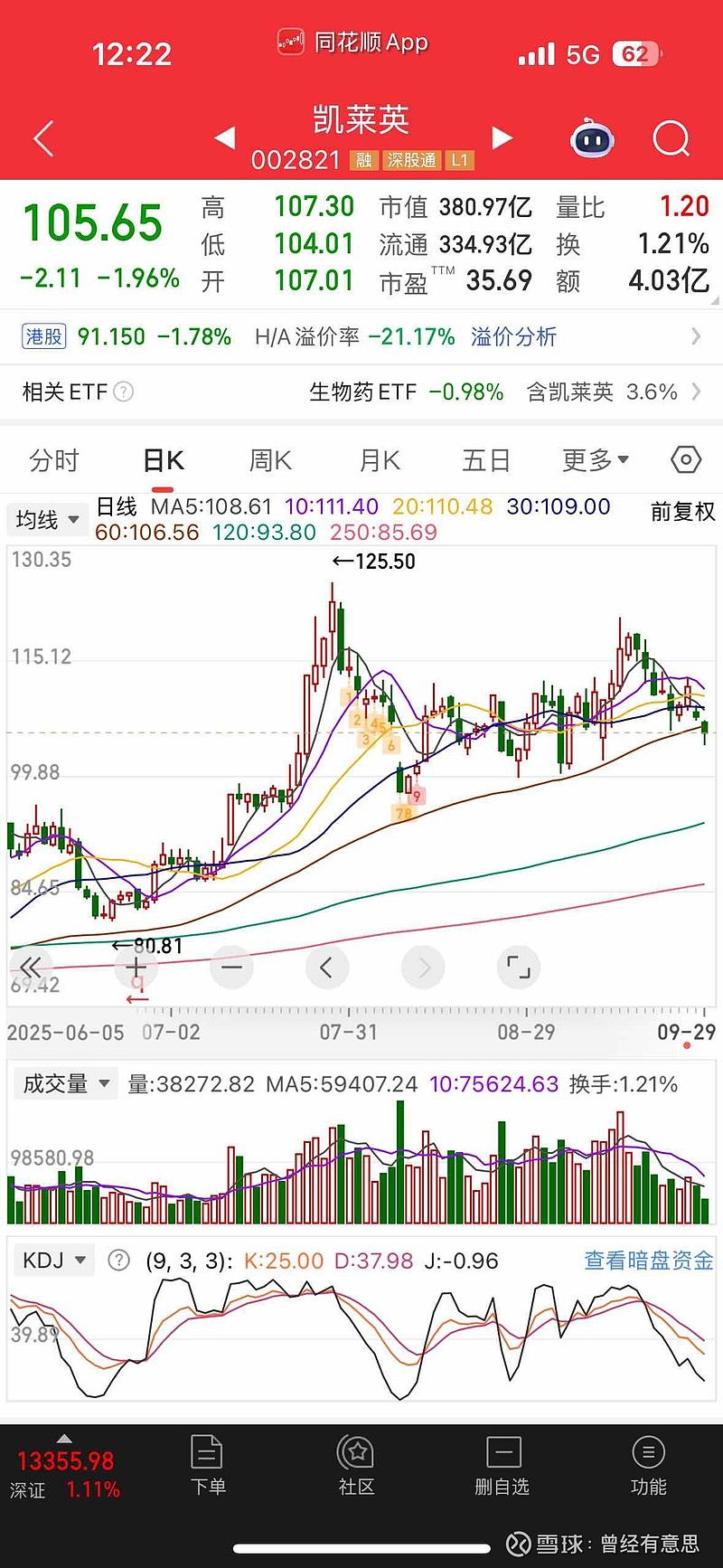Select the 周K weekly chart tab

[x=270, y=461]
